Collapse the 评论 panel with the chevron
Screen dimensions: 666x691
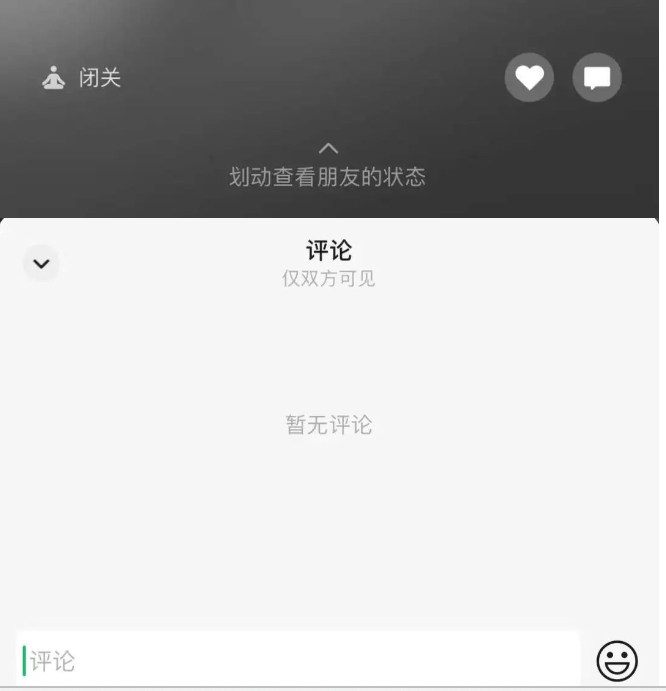pos(41,264)
